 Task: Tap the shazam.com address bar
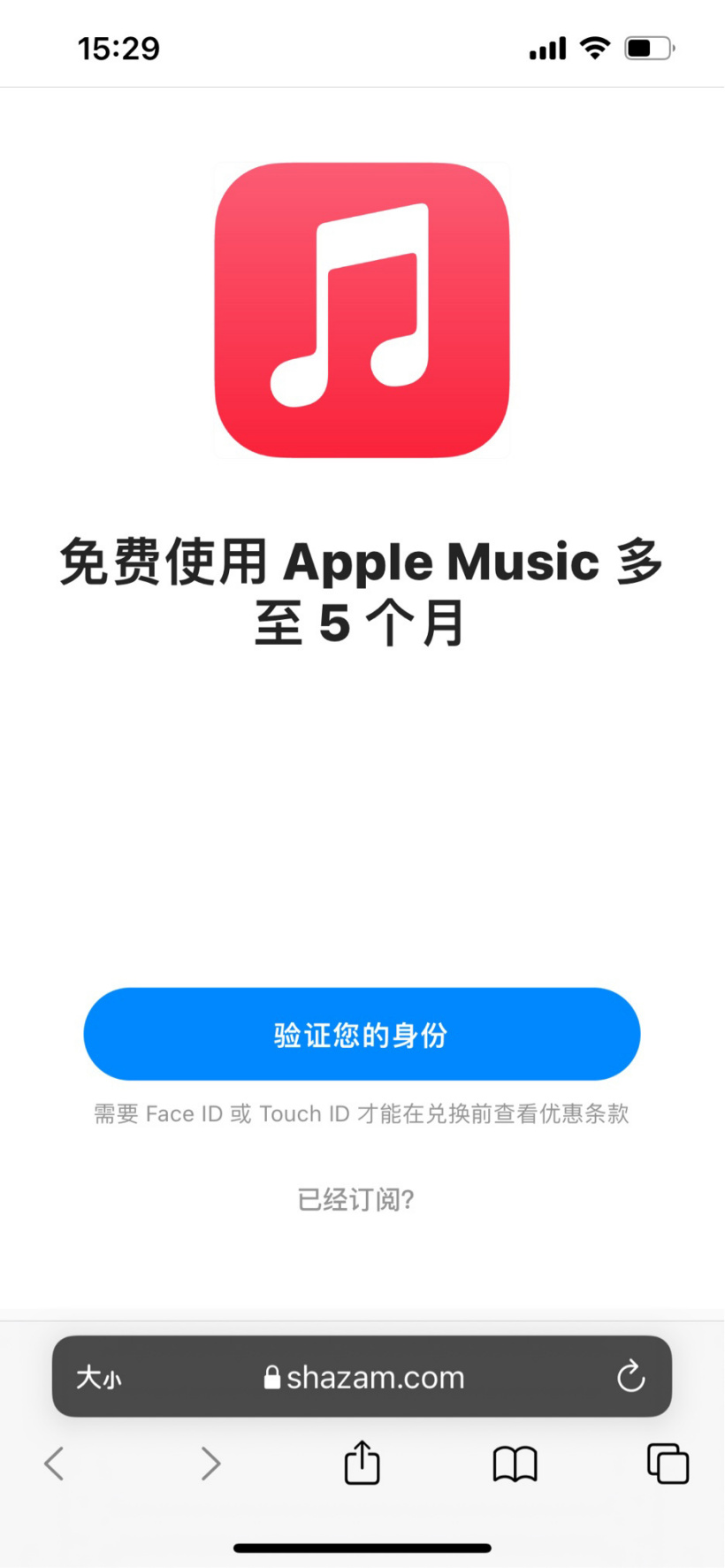(364, 1377)
